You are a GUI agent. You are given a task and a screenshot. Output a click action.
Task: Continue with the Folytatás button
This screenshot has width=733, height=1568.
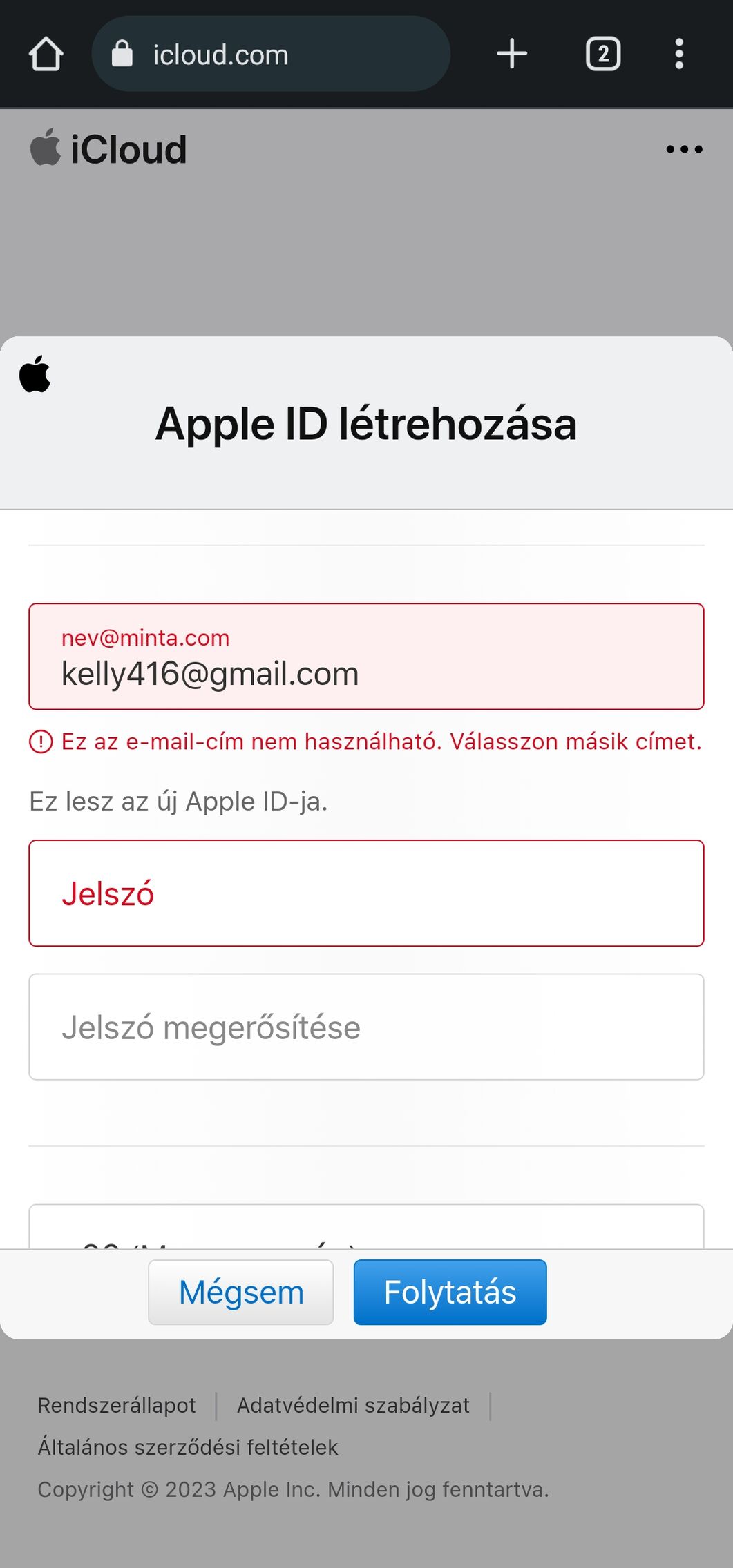tap(450, 1292)
